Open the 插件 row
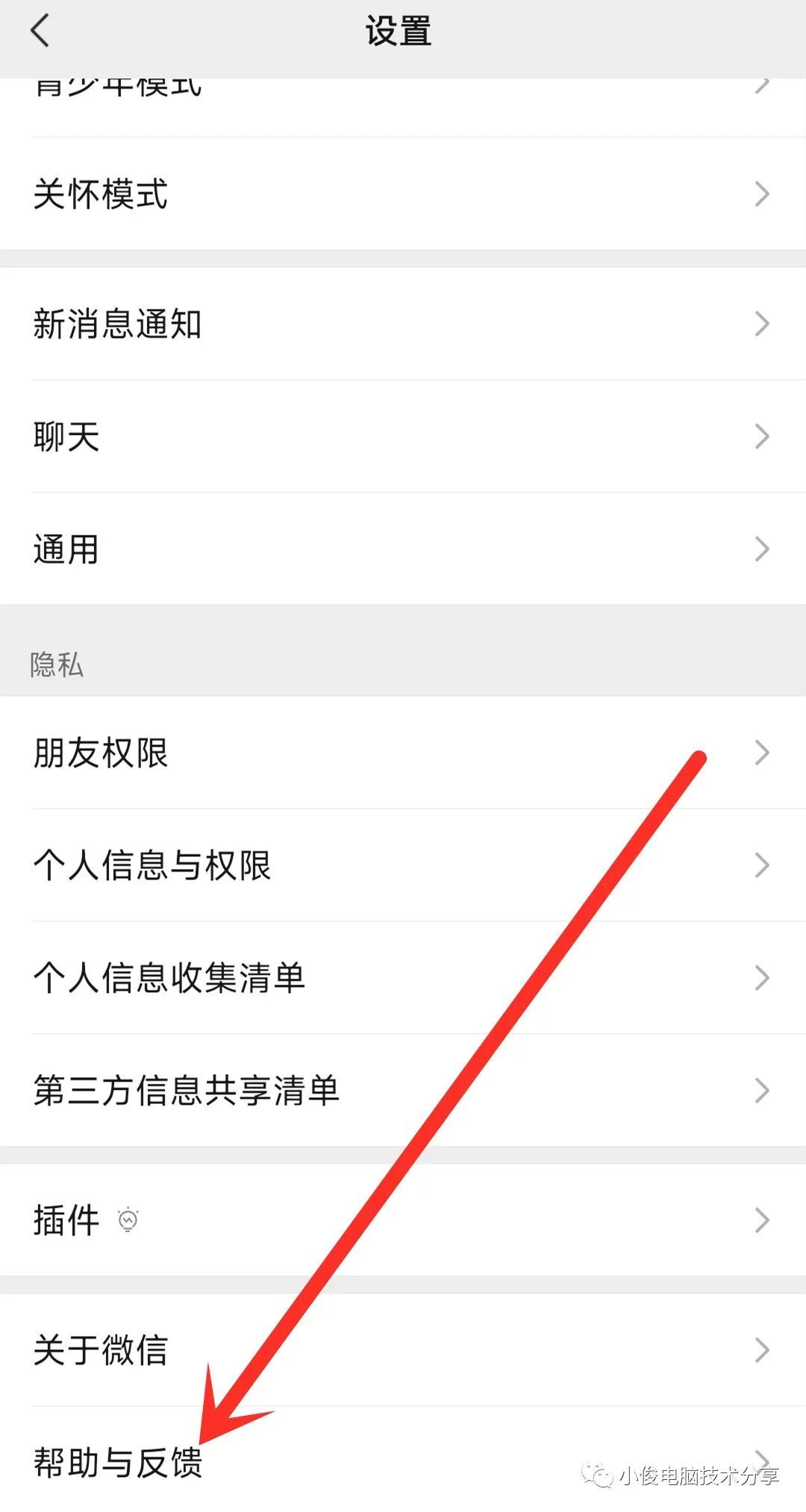 403,1220
